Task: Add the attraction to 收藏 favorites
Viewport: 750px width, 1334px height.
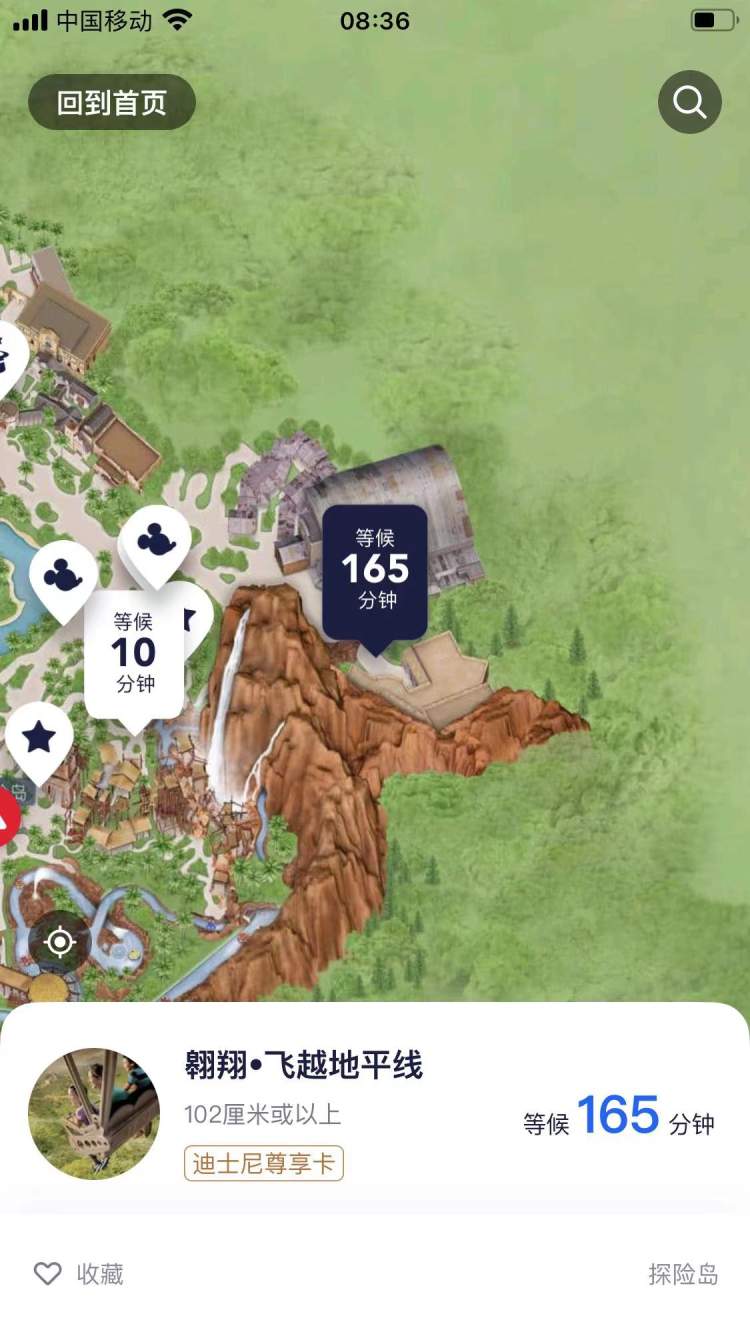Action: pos(80,1273)
